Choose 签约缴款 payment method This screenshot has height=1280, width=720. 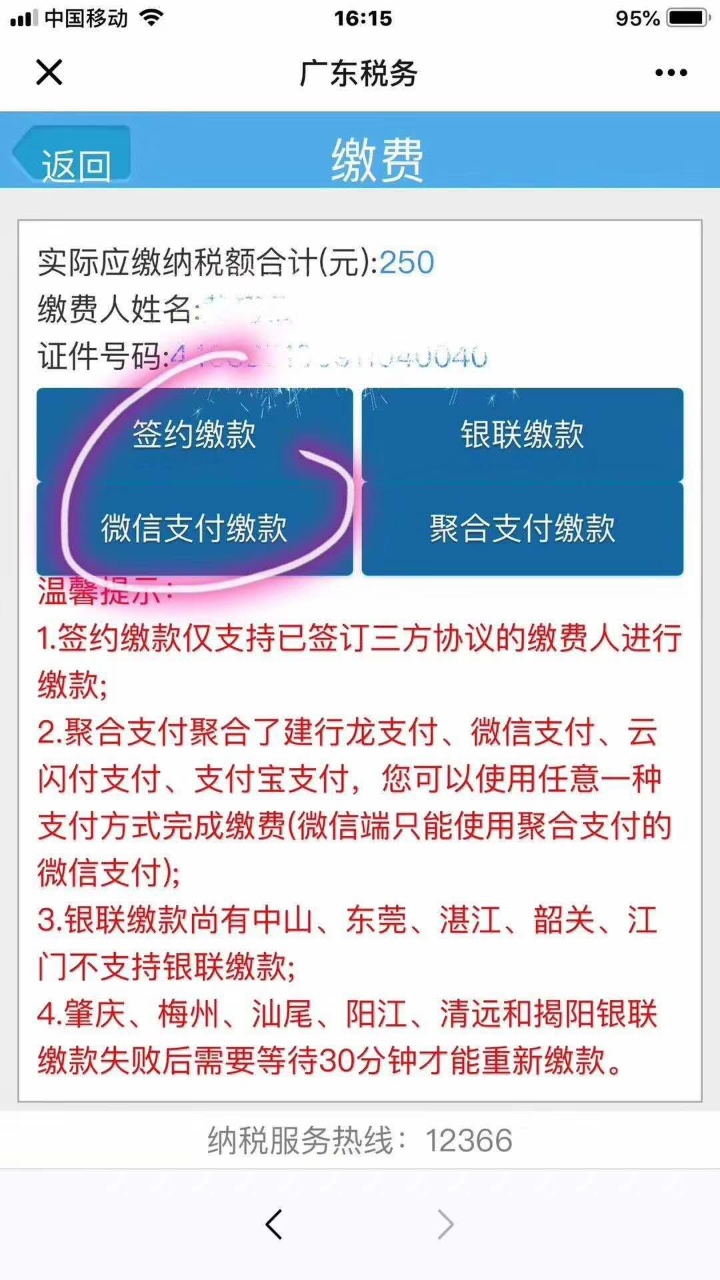tap(194, 435)
